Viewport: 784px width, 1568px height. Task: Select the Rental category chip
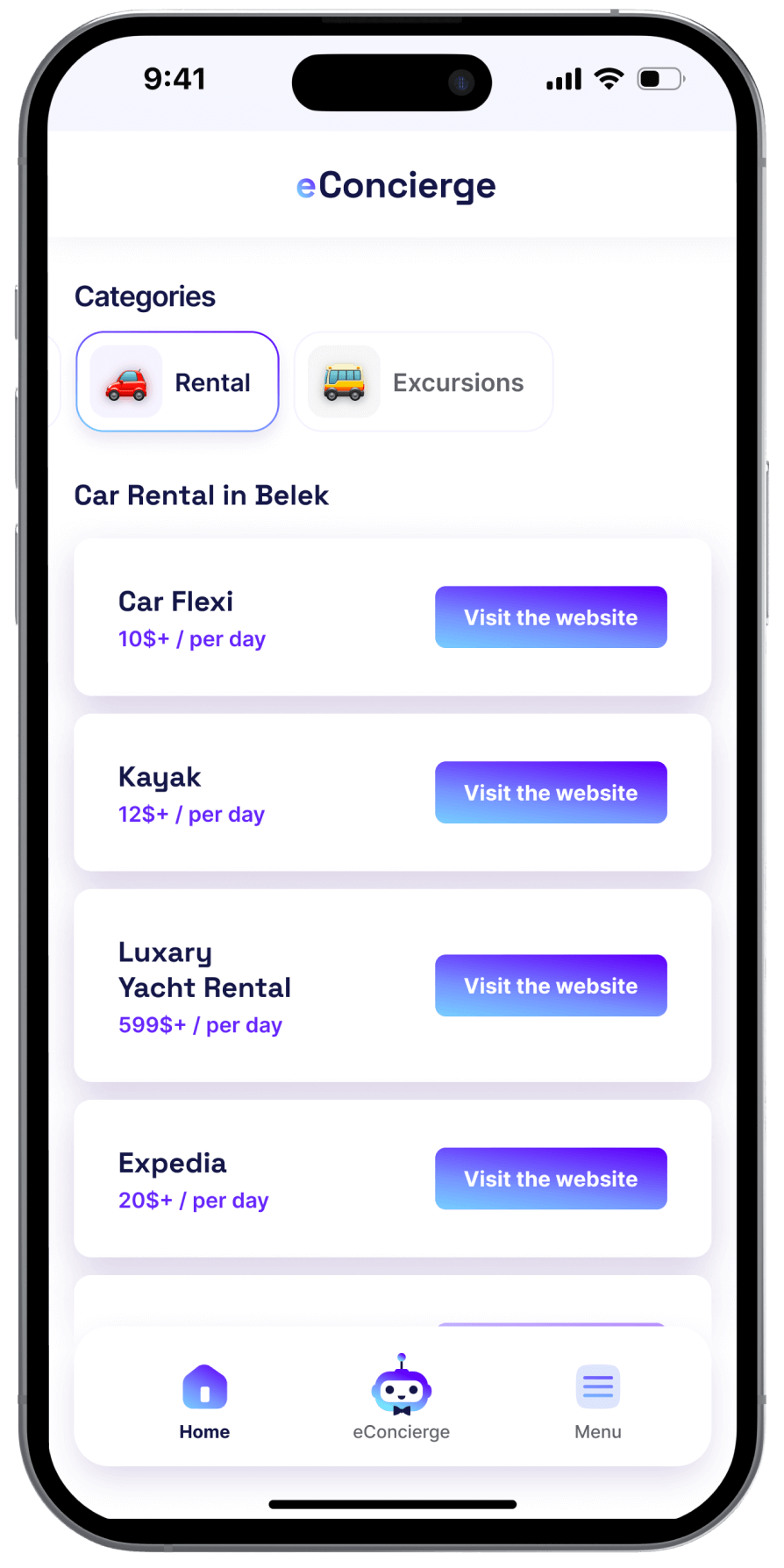point(177,381)
